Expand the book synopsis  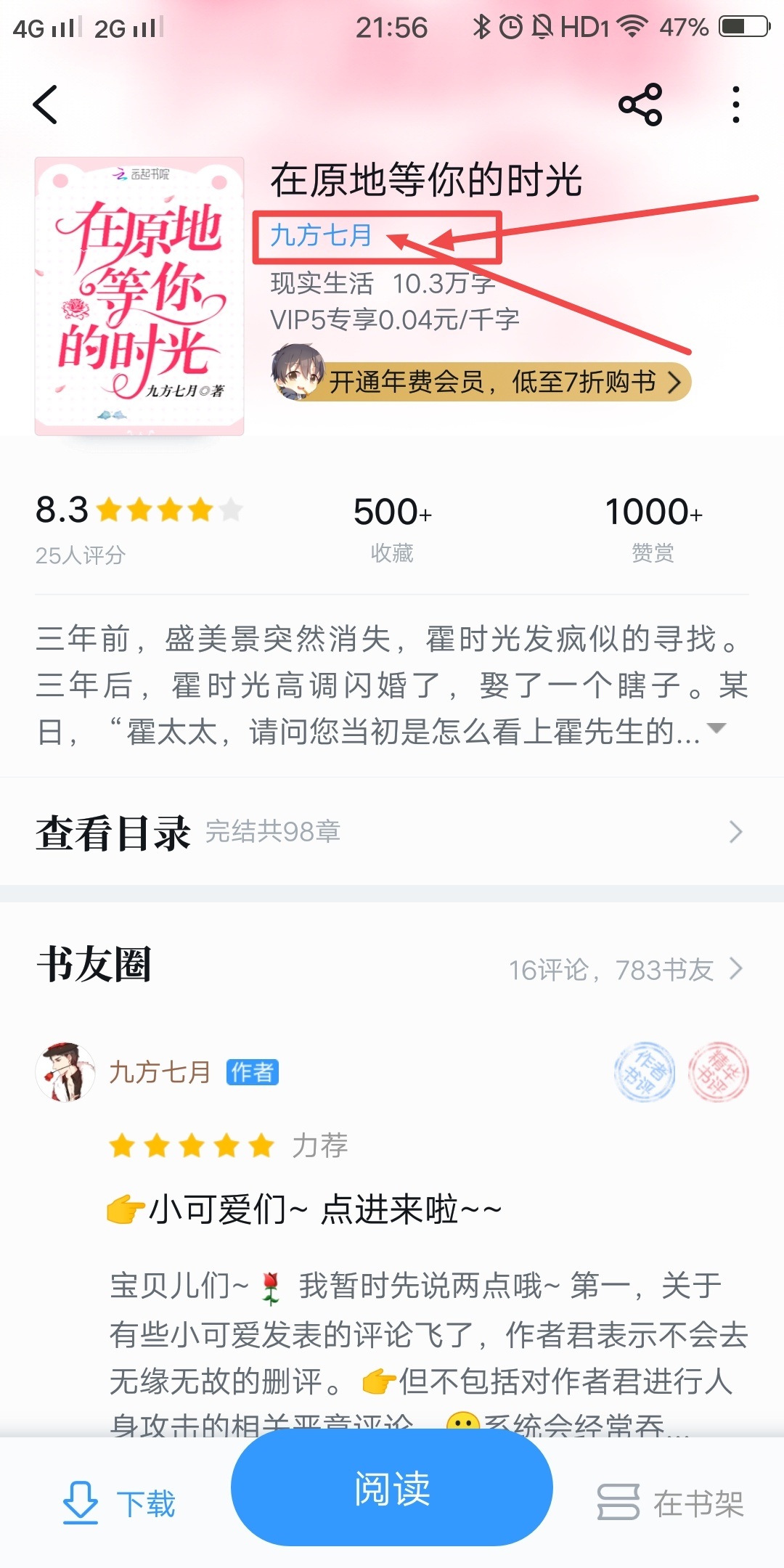point(716,728)
